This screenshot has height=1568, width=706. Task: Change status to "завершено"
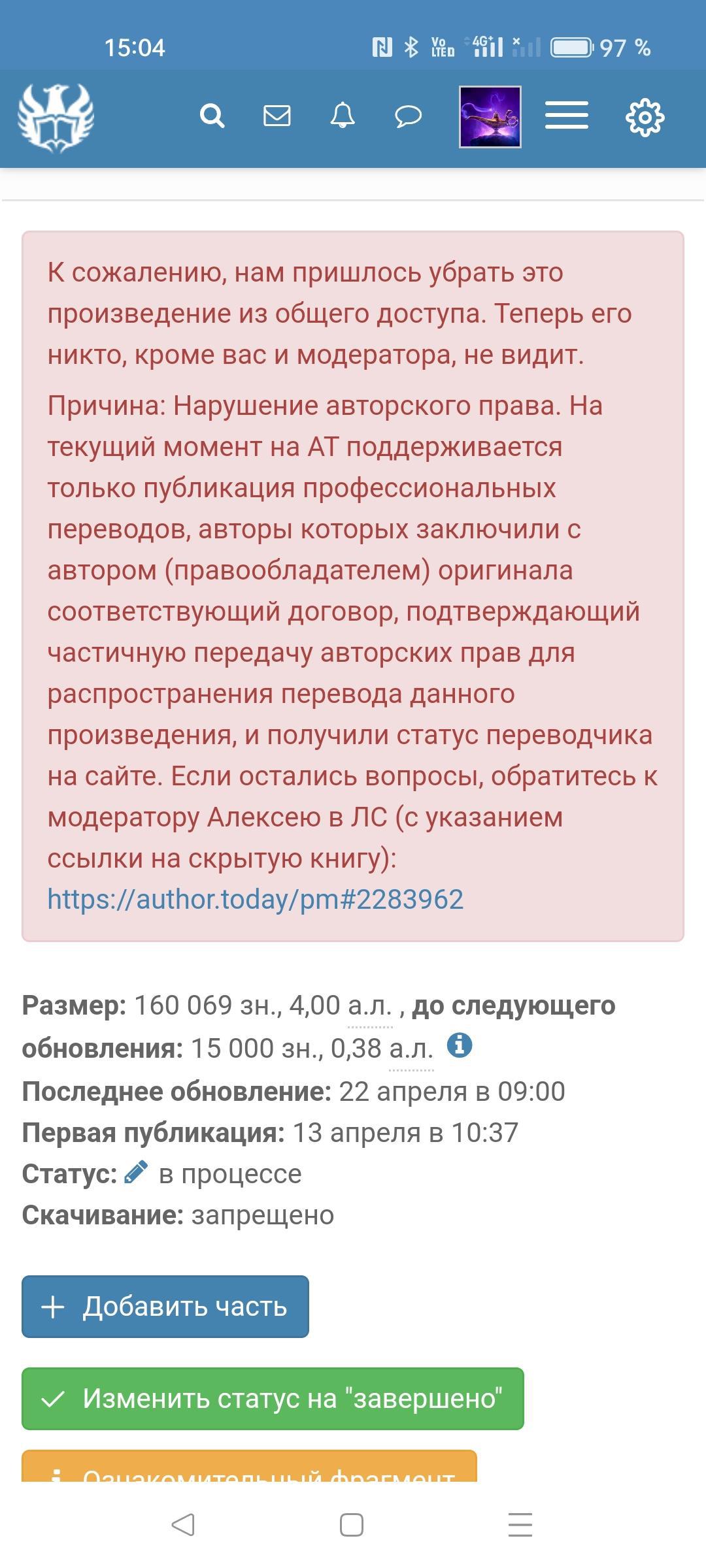pos(273,1399)
